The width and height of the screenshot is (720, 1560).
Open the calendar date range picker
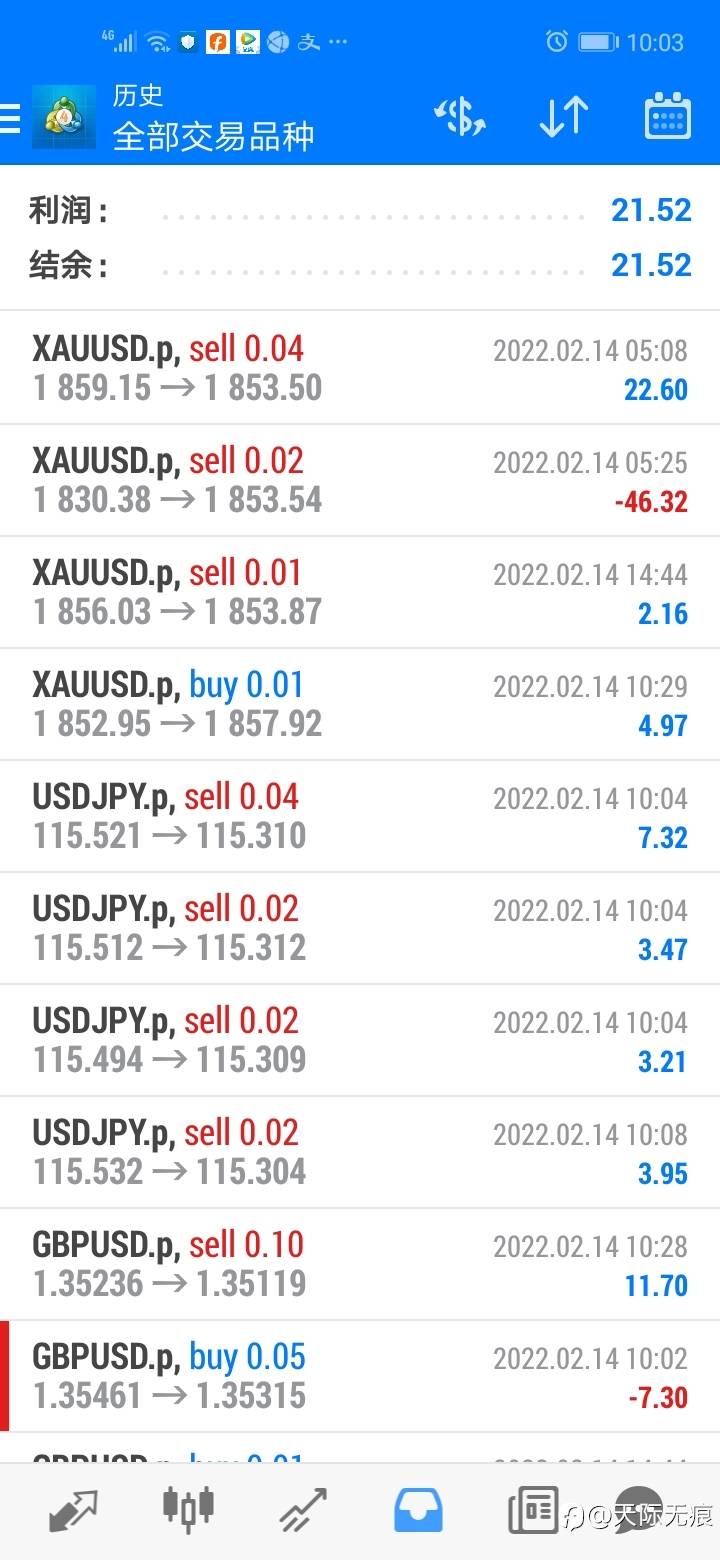click(668, 117)
